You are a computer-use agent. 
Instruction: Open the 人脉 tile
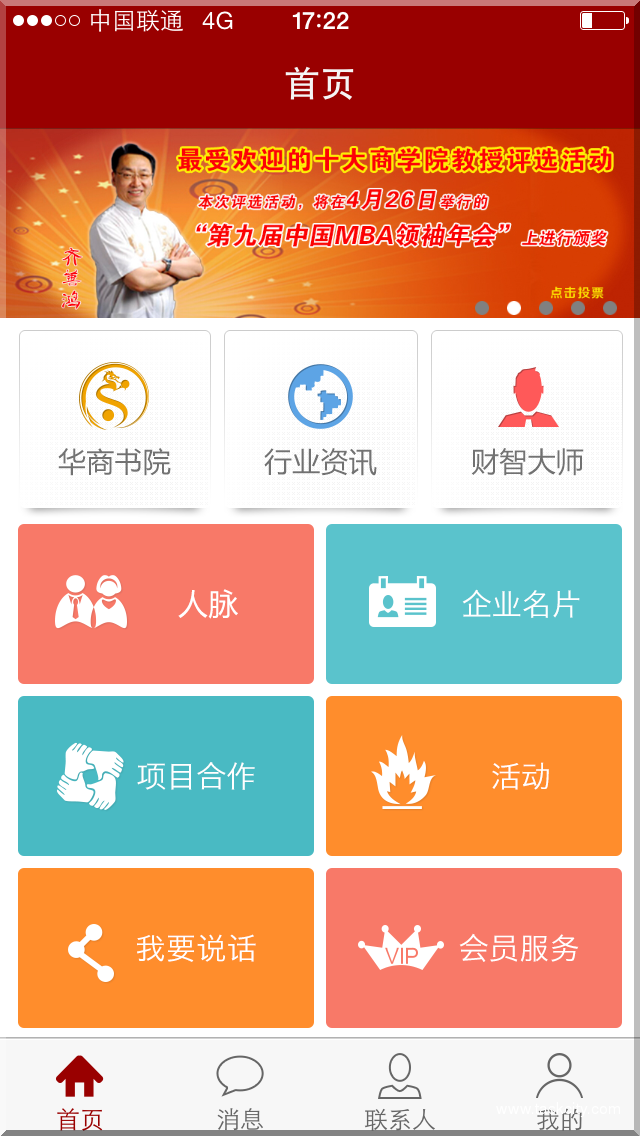[x=166, y=604]
